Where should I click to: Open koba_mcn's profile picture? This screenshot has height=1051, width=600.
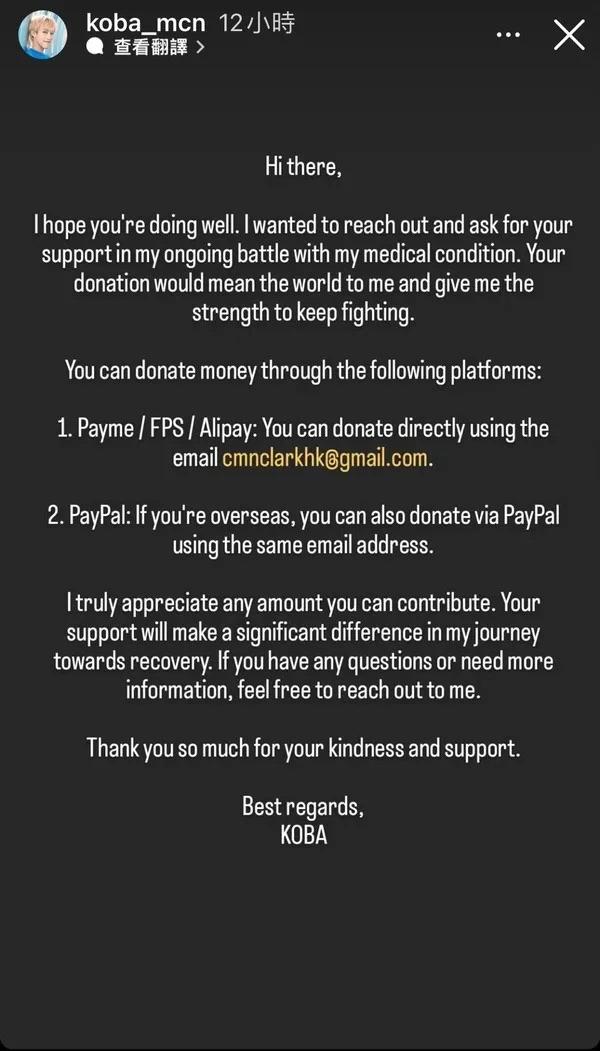click(x=43, y=35)
